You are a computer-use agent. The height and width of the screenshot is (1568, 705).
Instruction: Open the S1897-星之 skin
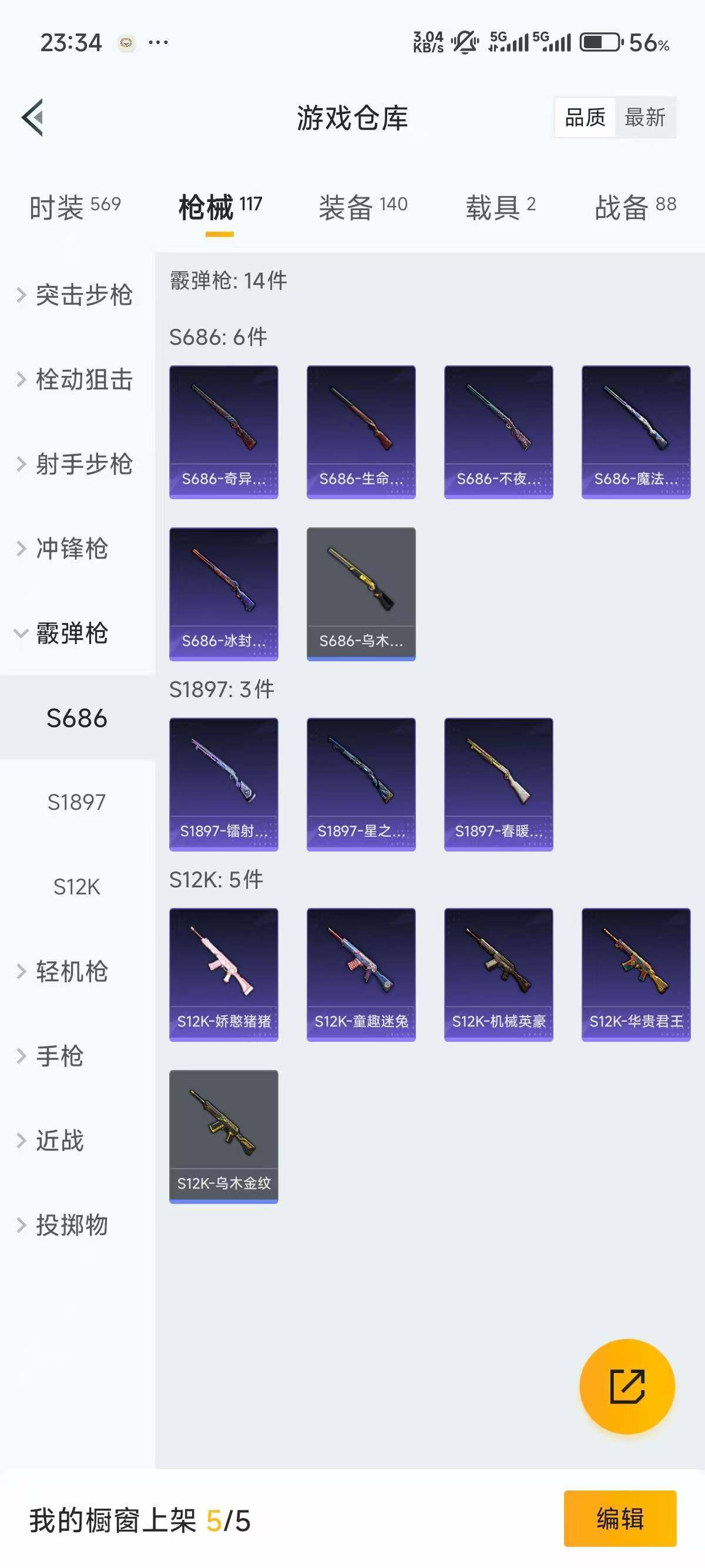(x=361, y=784)
